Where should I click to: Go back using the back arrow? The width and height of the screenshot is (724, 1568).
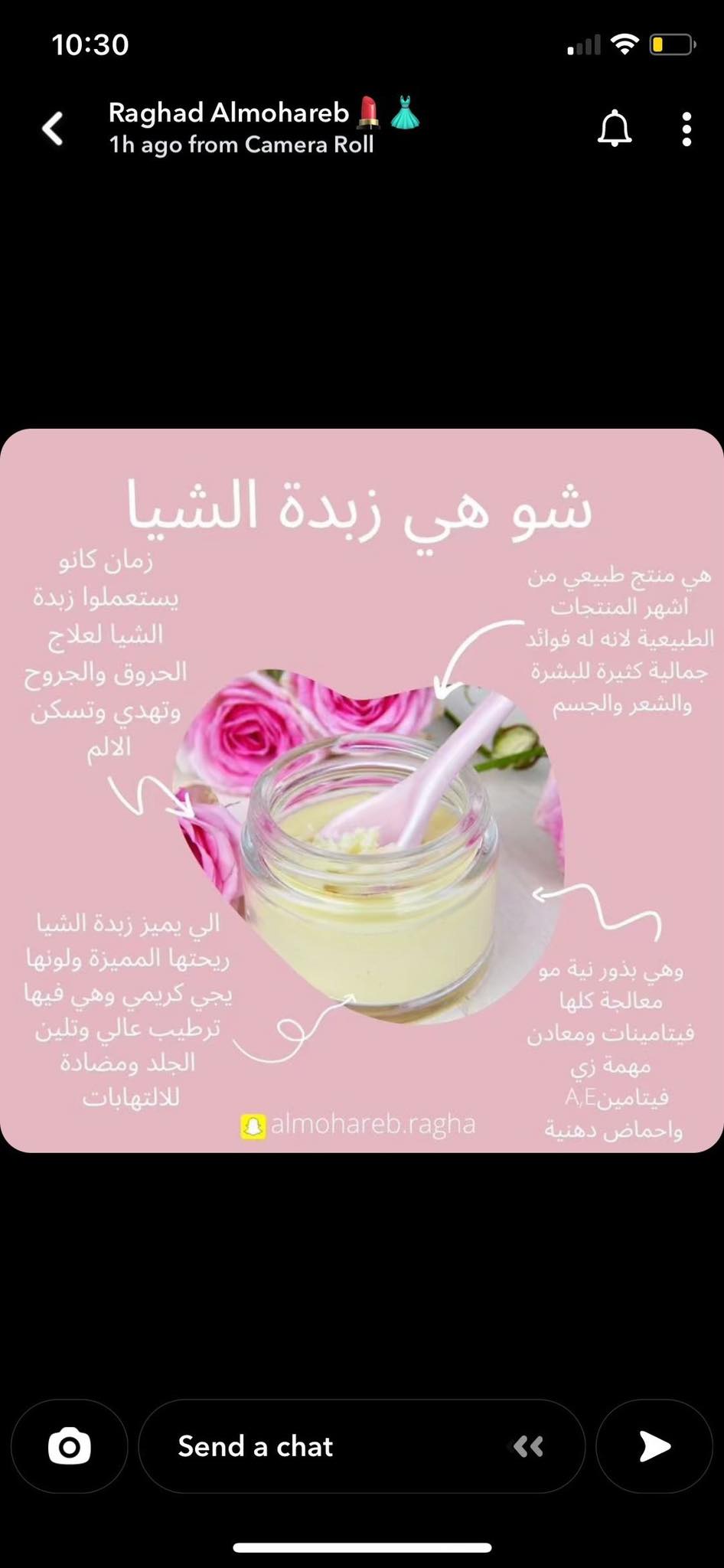coord(53,128)
